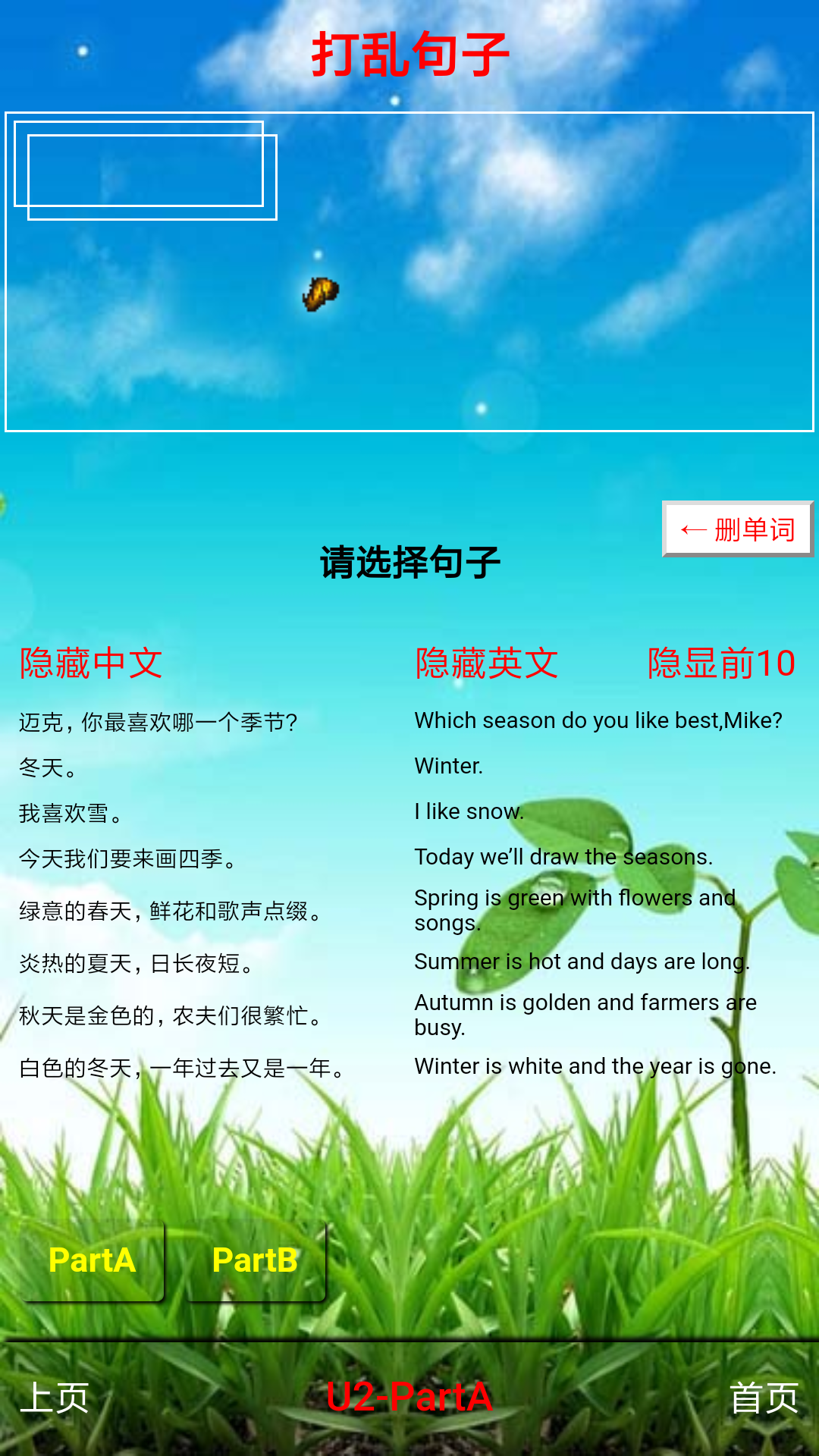This screenshot has width=819, height=1456.
Task: Go to previous page 上页
Action: coord(55,1397)
